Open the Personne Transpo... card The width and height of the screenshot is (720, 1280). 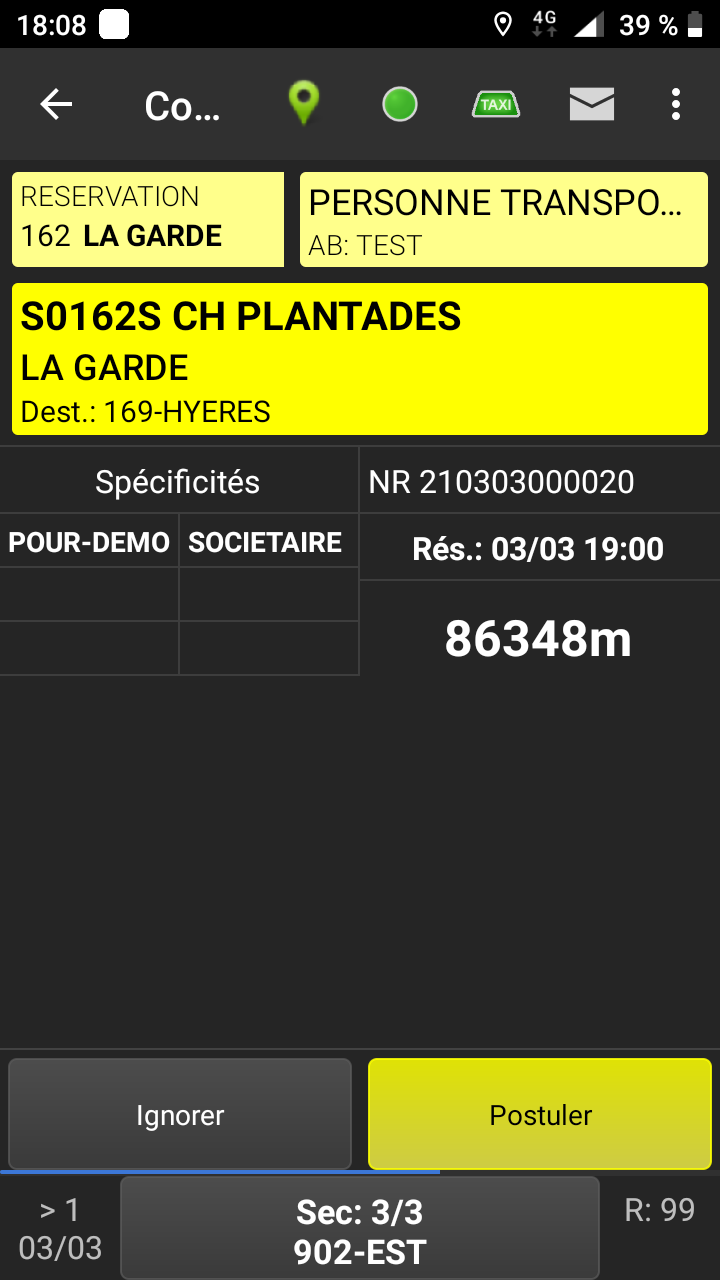click(x=504, y=219)
